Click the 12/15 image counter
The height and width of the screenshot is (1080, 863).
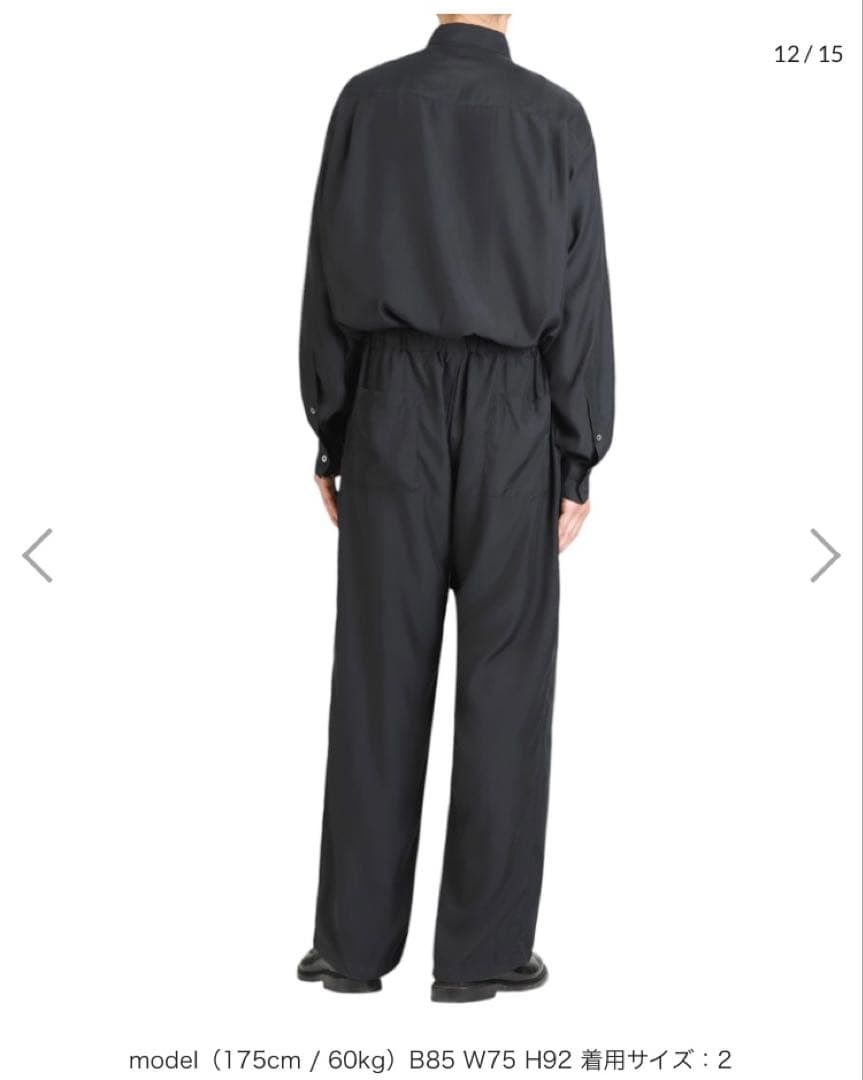(x=806, y=54)
